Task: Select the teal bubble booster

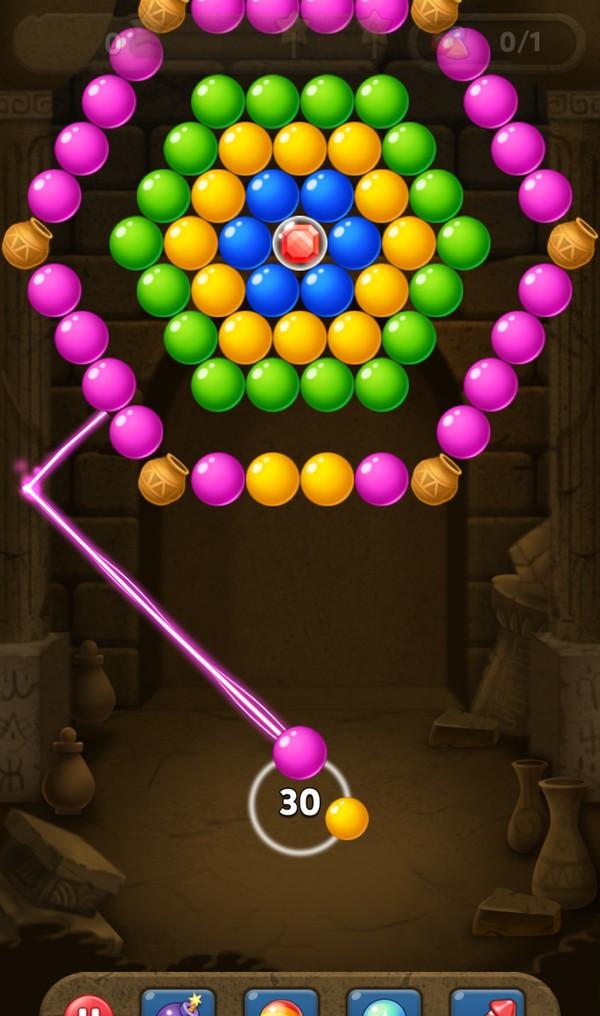Action: coord(384,1004)
